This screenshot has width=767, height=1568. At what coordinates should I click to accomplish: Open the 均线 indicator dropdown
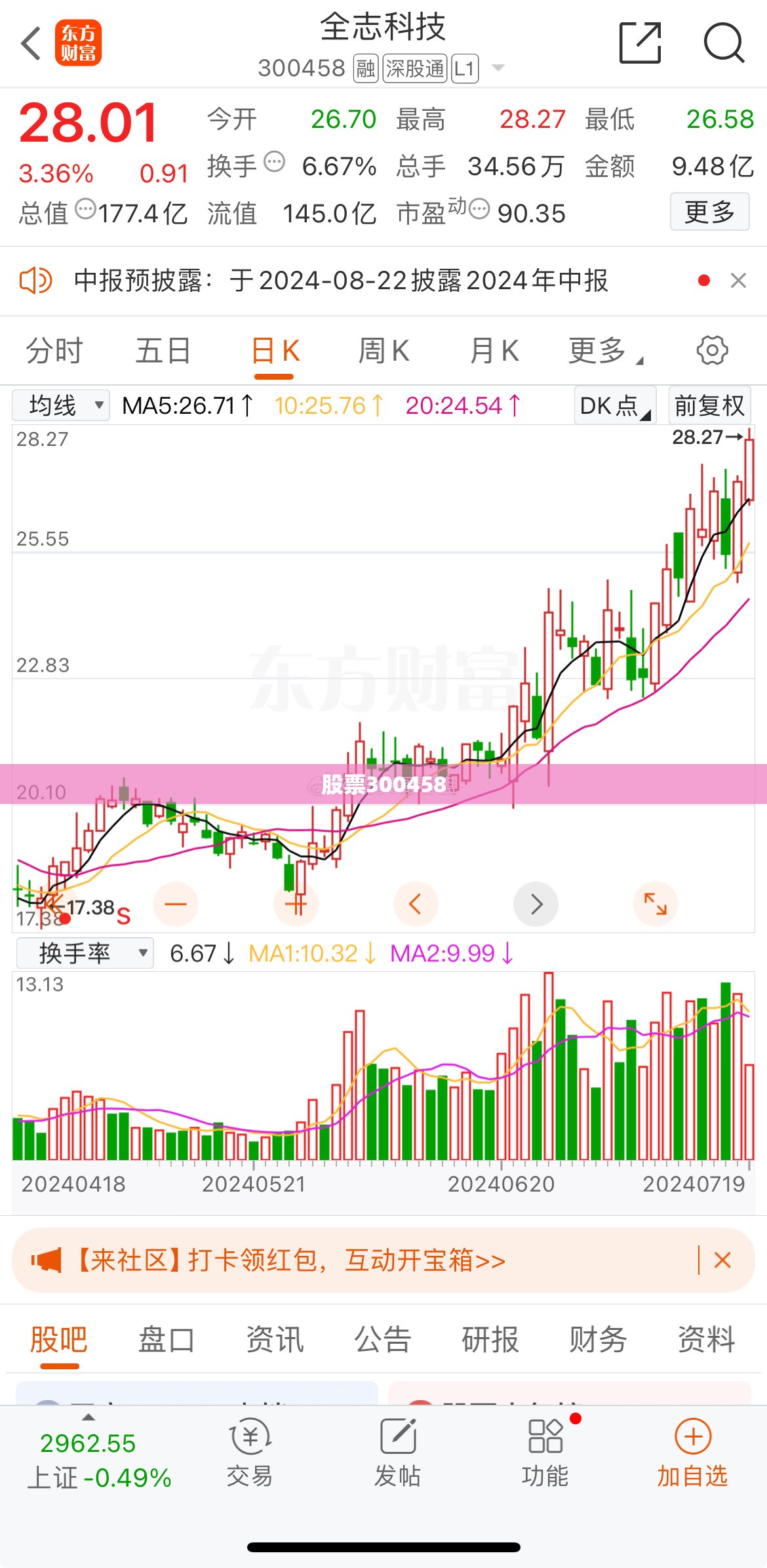pyautogui.click(x=61, y=405)
